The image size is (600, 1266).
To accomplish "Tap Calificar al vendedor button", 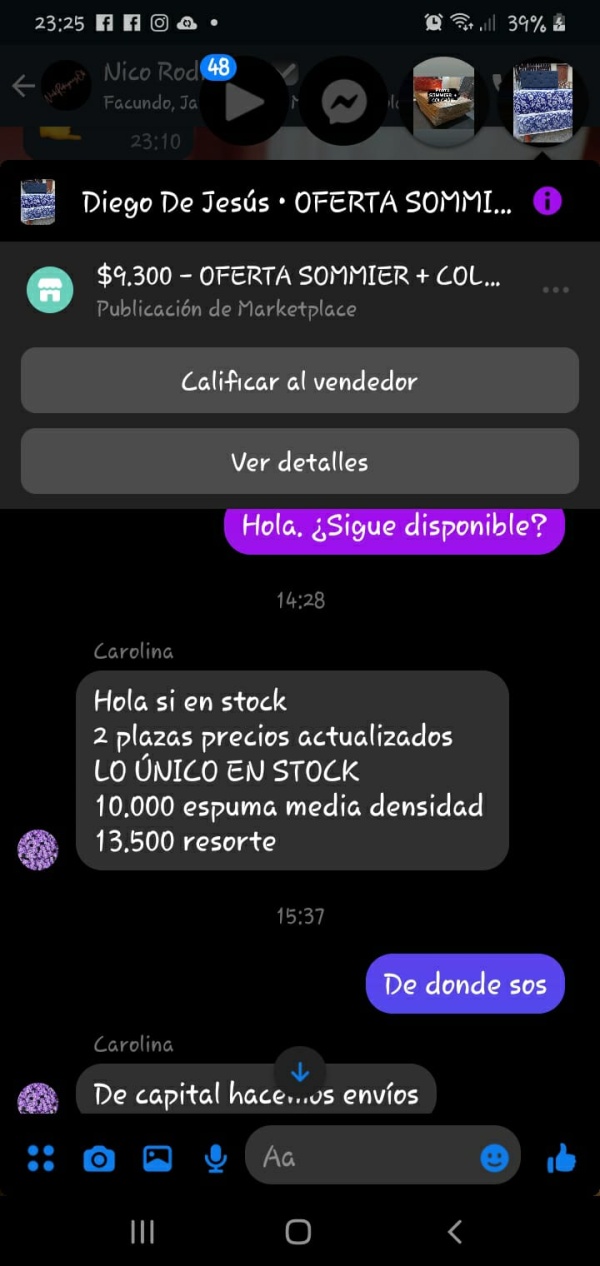I will click(x=300, y=381).
